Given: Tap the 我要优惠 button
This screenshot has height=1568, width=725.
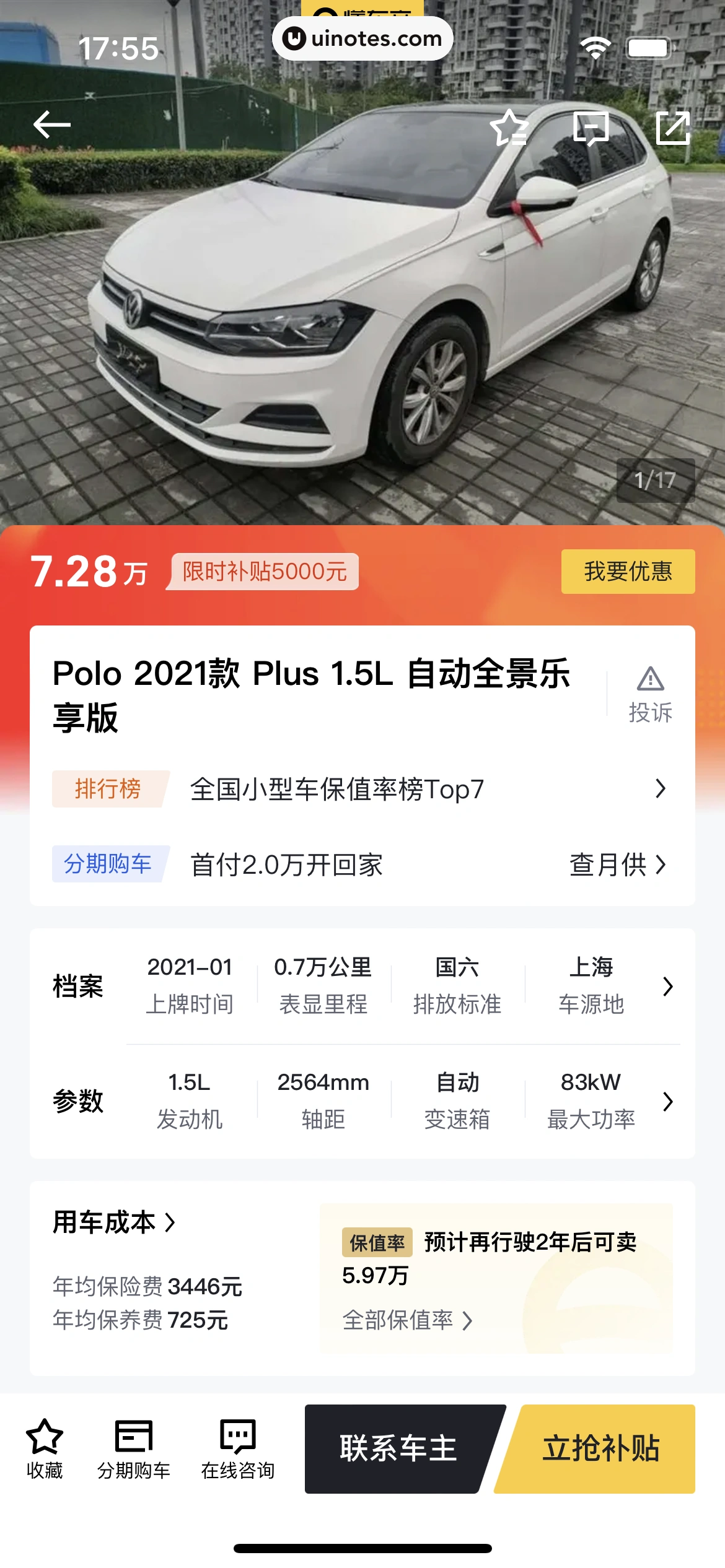Looking at the screenshot, I should pyautogui.click(x=628, y=571).
